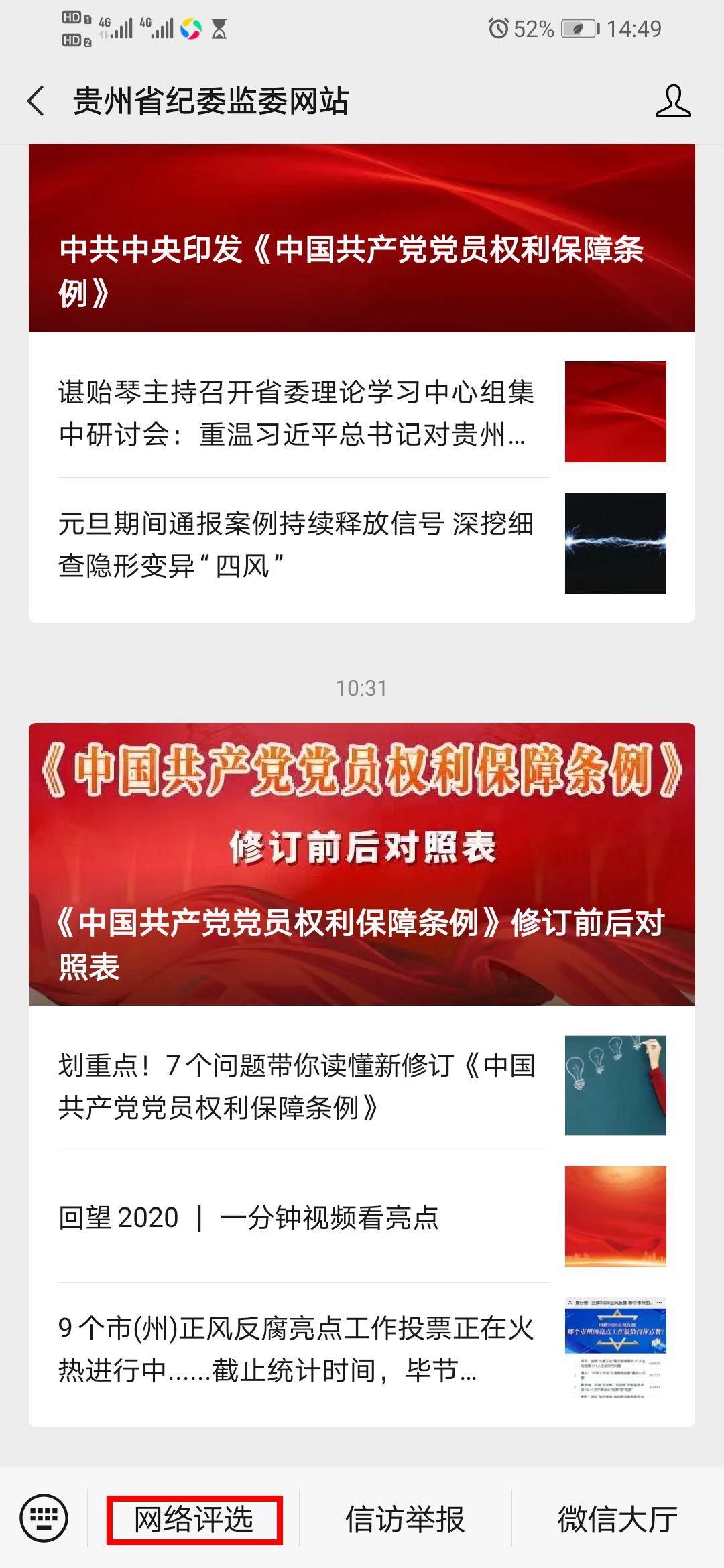Viewport: 724px width, 1568px height.
Task: Tap the lightning image next to 元旦期间 article
Action: click(615, 543)
